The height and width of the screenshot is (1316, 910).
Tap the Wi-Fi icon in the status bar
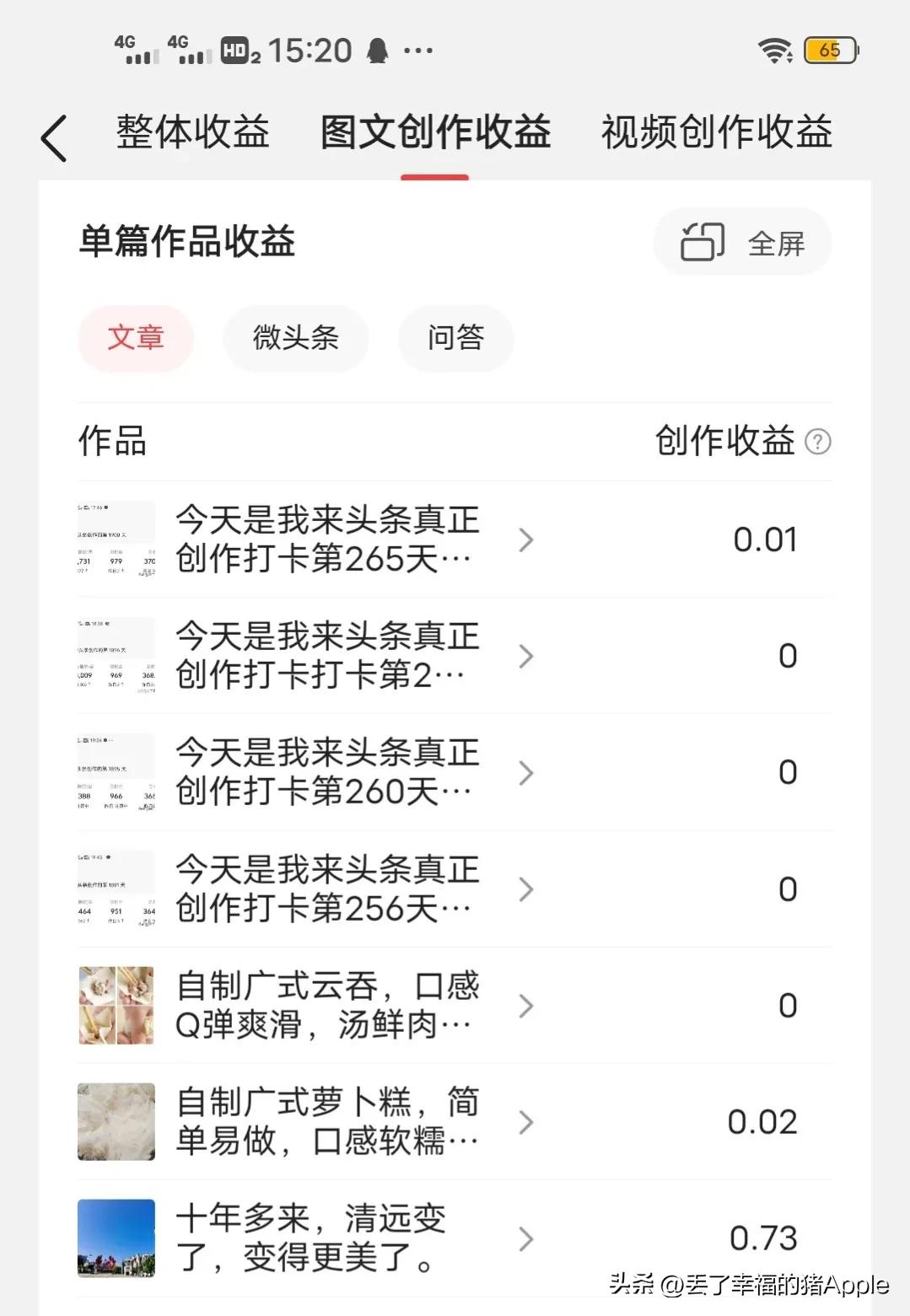click(773, 50)
